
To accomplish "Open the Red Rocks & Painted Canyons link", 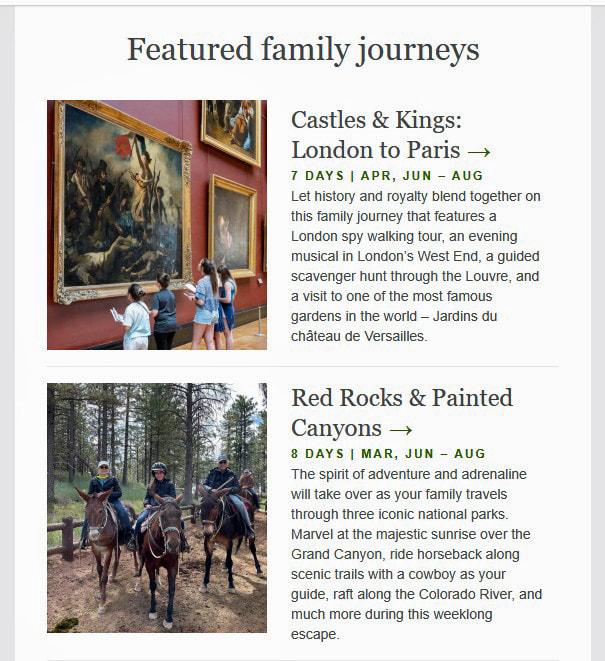I will (400, 412).
